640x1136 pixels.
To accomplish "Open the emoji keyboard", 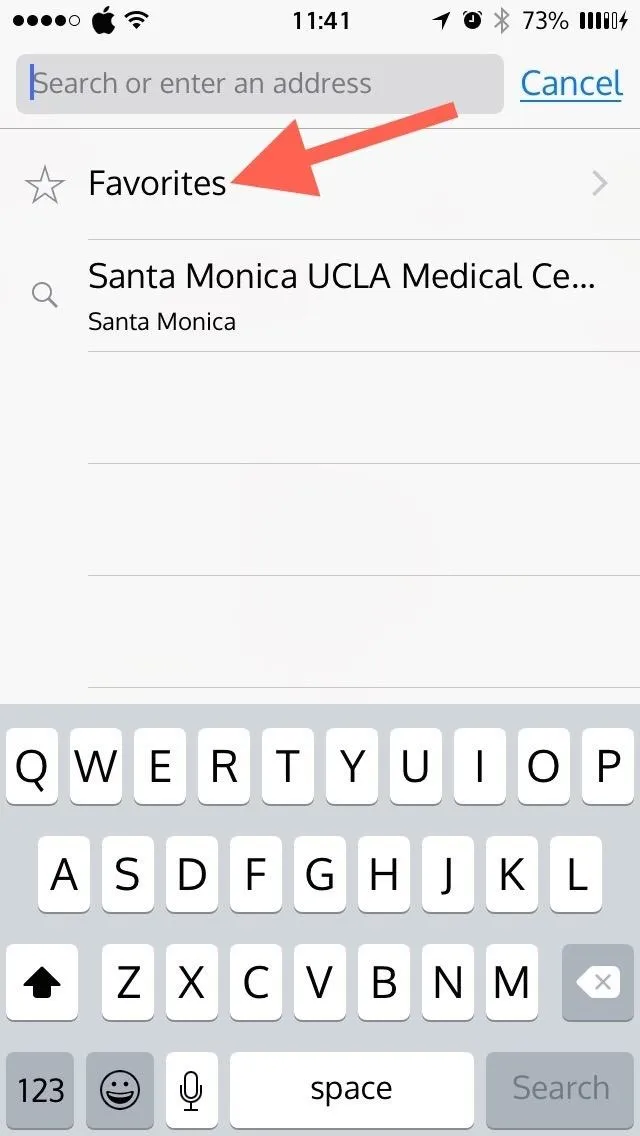I will tap(120, 1089).
